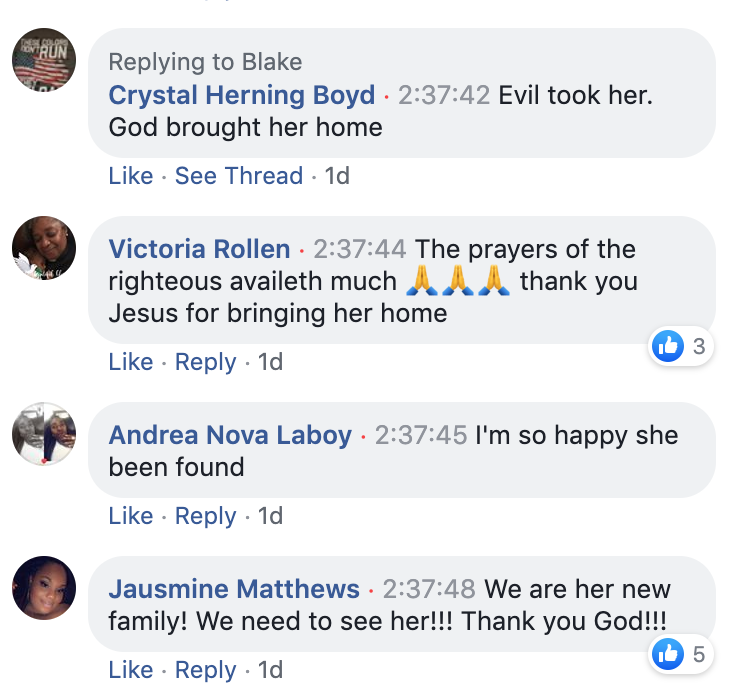
Task: Tap See Thread under Crystal's reply
Action: (x=239, y=176)
